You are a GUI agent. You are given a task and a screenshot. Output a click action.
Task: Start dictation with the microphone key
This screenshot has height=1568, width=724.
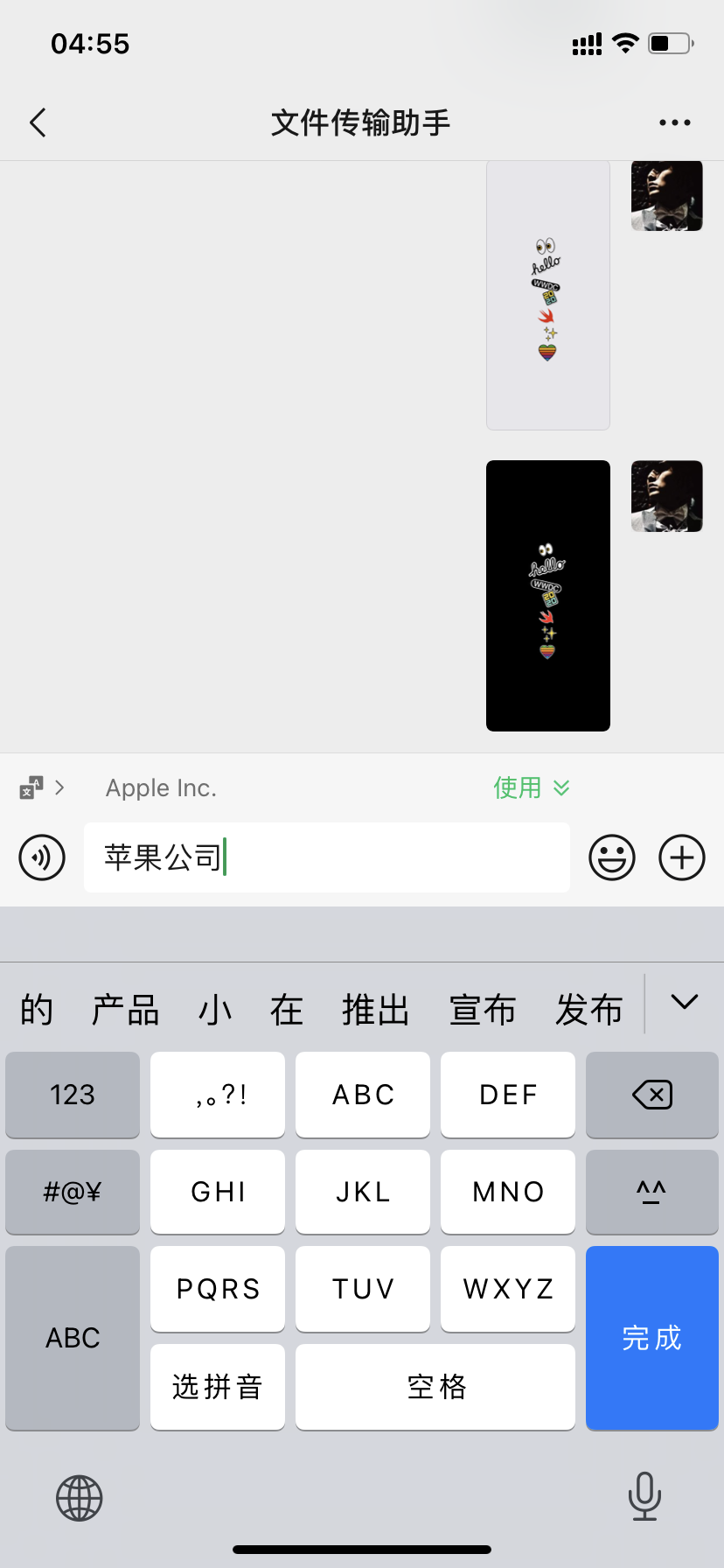[644, 1496]
